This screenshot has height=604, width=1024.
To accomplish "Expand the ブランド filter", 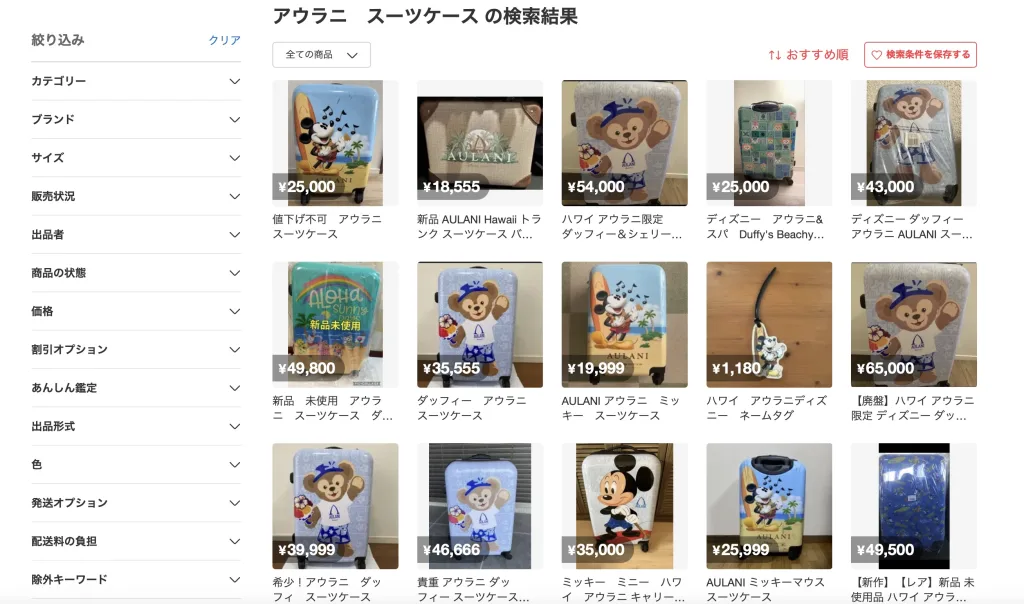I will click(x=136, y=119).
